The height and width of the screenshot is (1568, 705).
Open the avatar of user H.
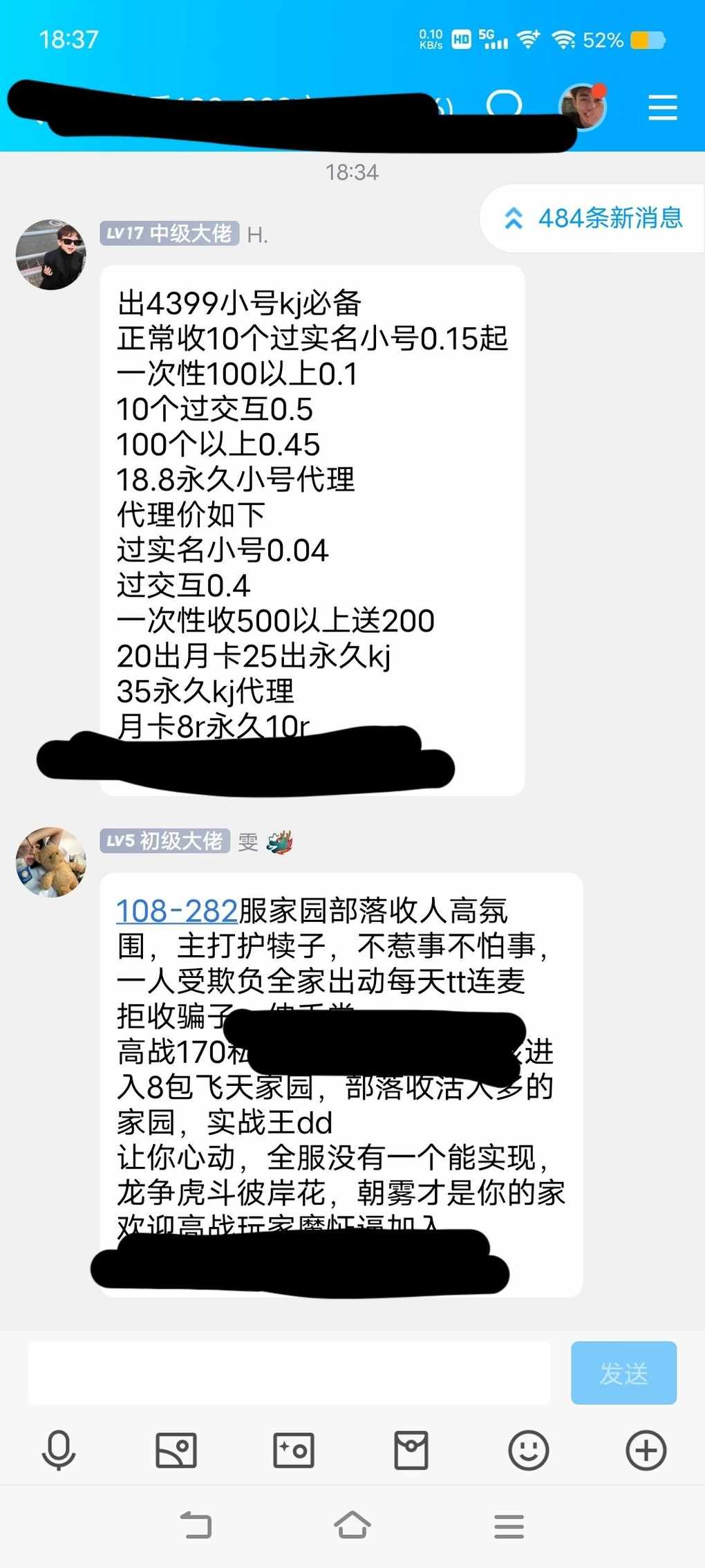click(51, 255)
